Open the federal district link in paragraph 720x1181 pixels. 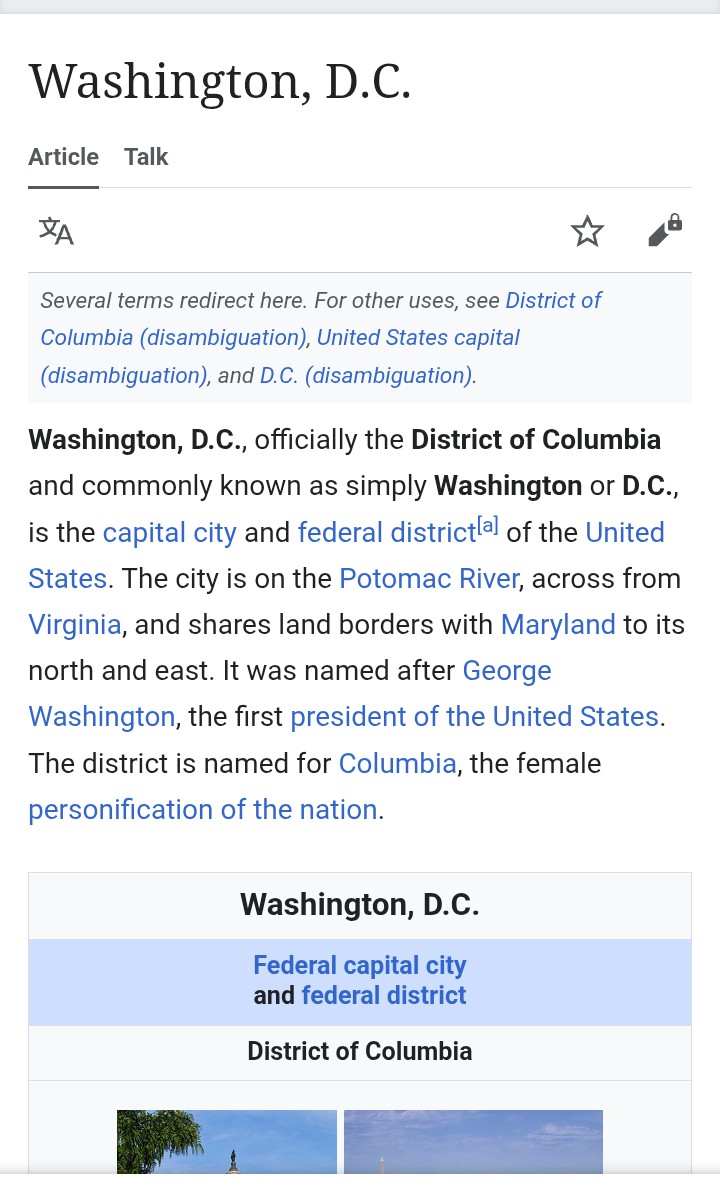coord(386,532)
